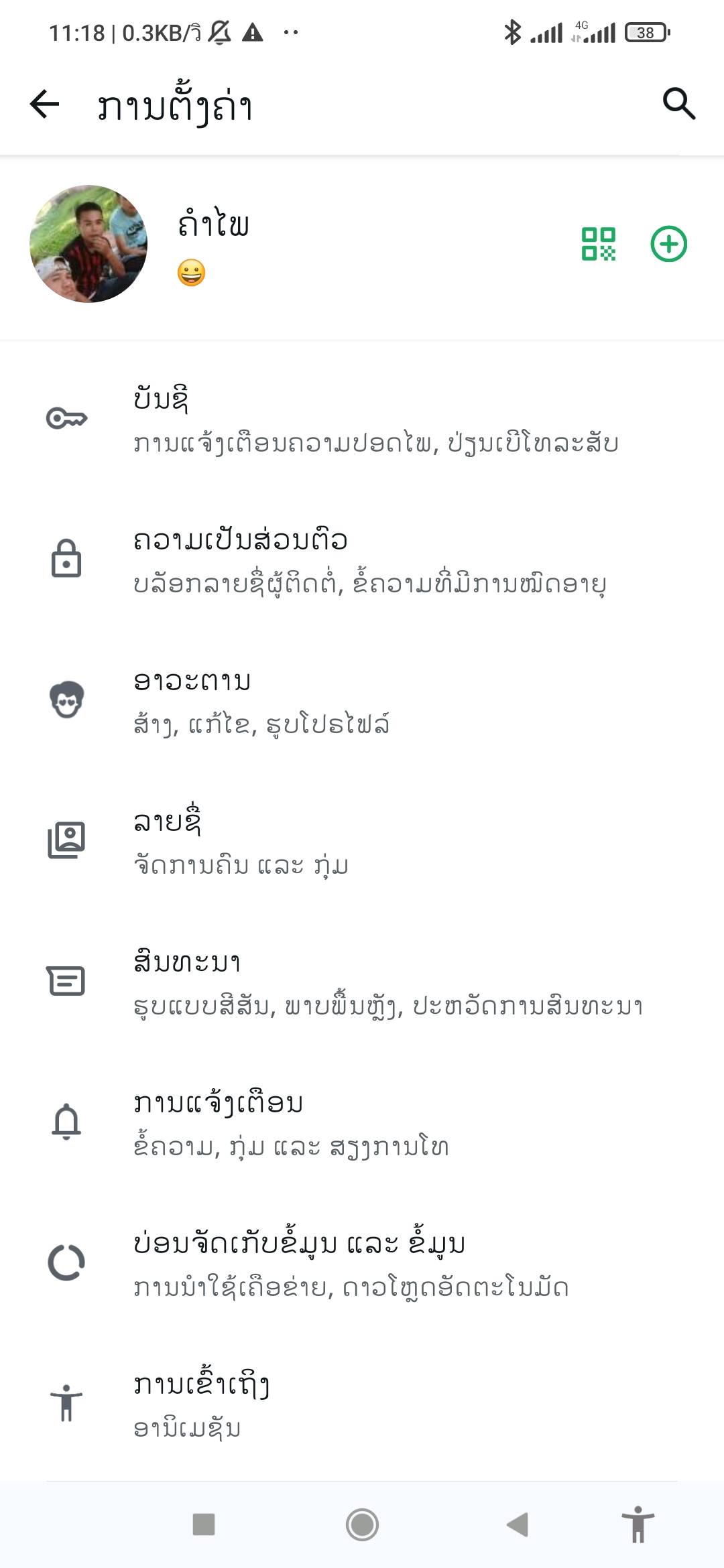Open ບັນຊີ account settings

tap(362, 419)
